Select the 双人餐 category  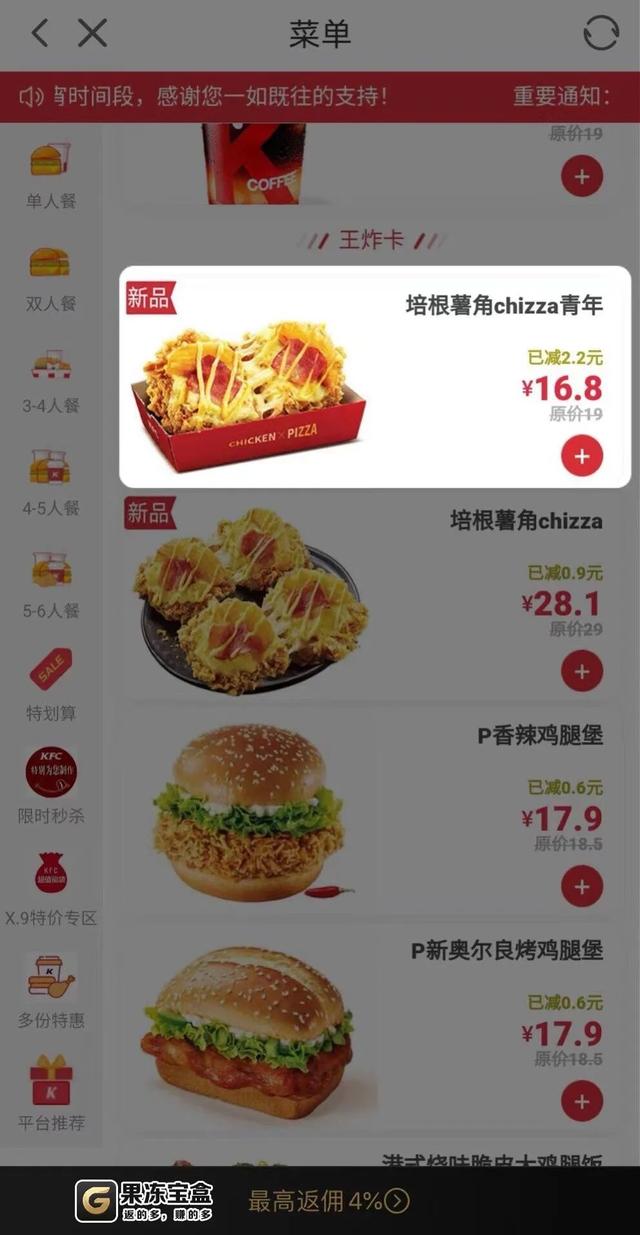(x=50, y=277)
